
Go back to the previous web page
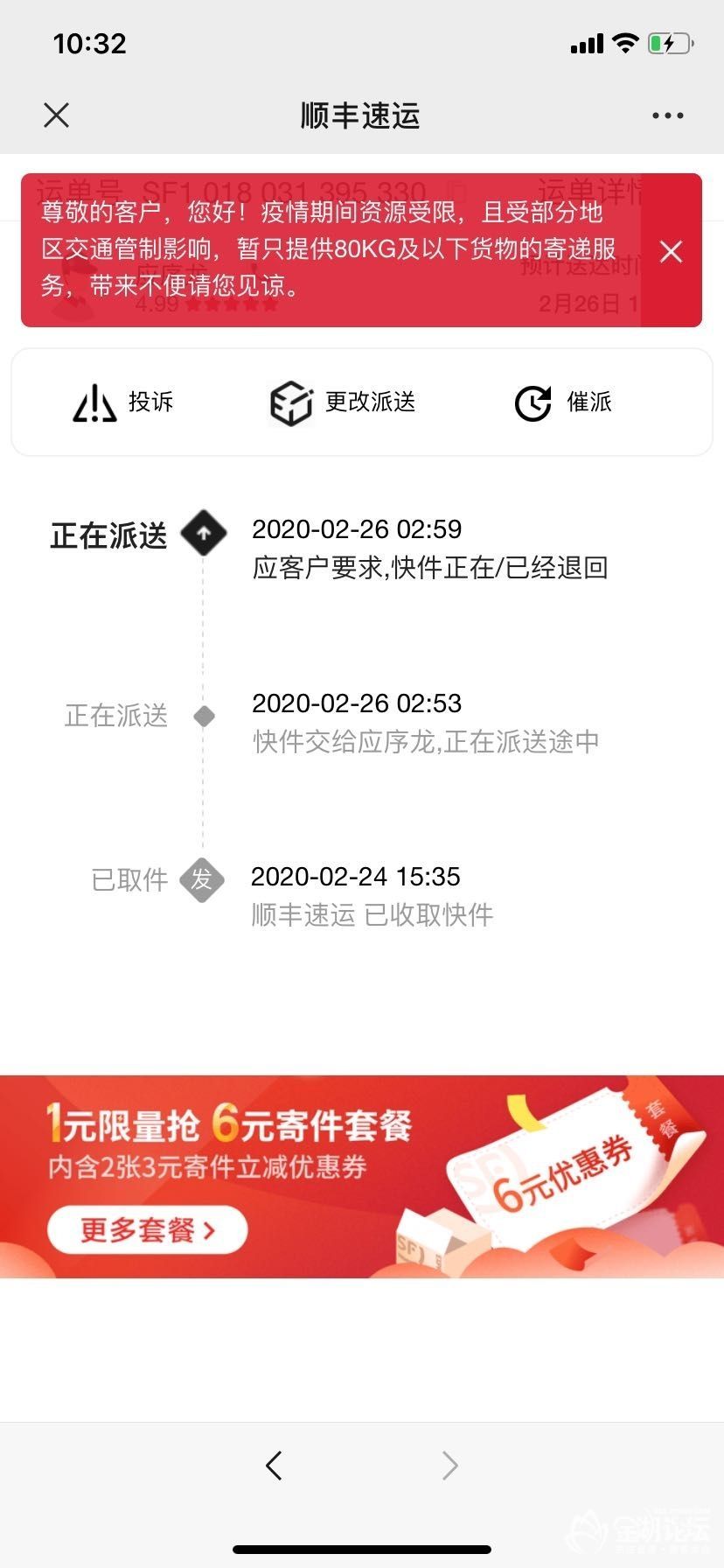click(x=274, y=1465)
